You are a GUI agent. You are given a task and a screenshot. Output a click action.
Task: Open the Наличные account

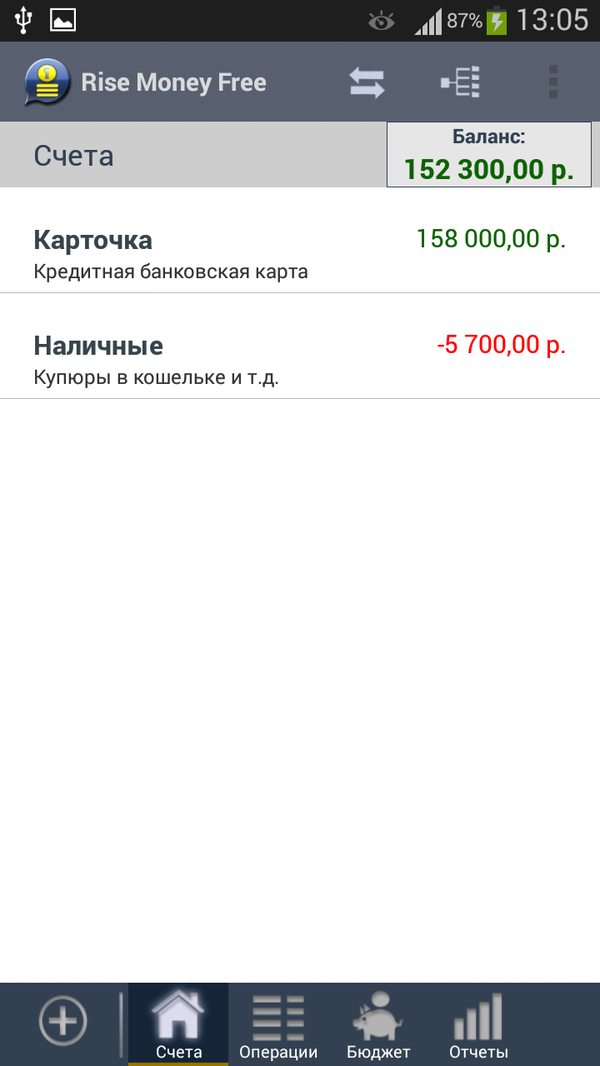click(x=300, y=358)
